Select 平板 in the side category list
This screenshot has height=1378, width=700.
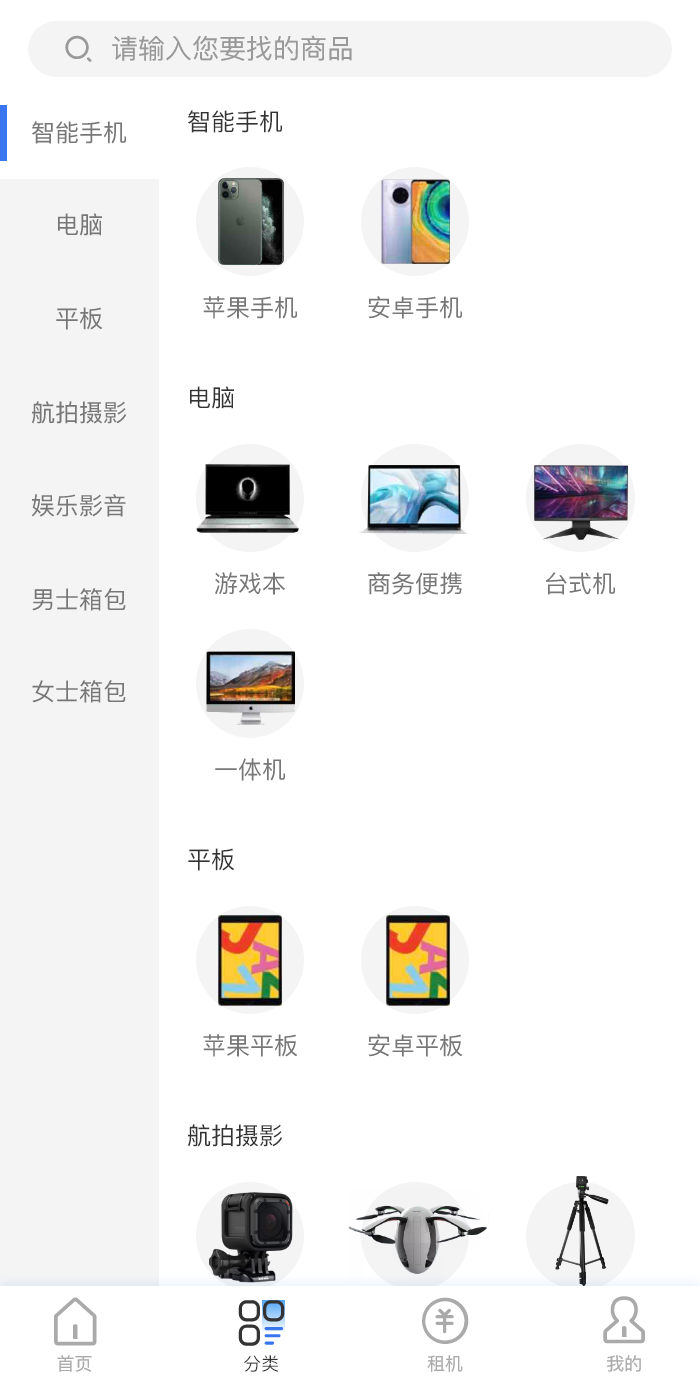79,319
